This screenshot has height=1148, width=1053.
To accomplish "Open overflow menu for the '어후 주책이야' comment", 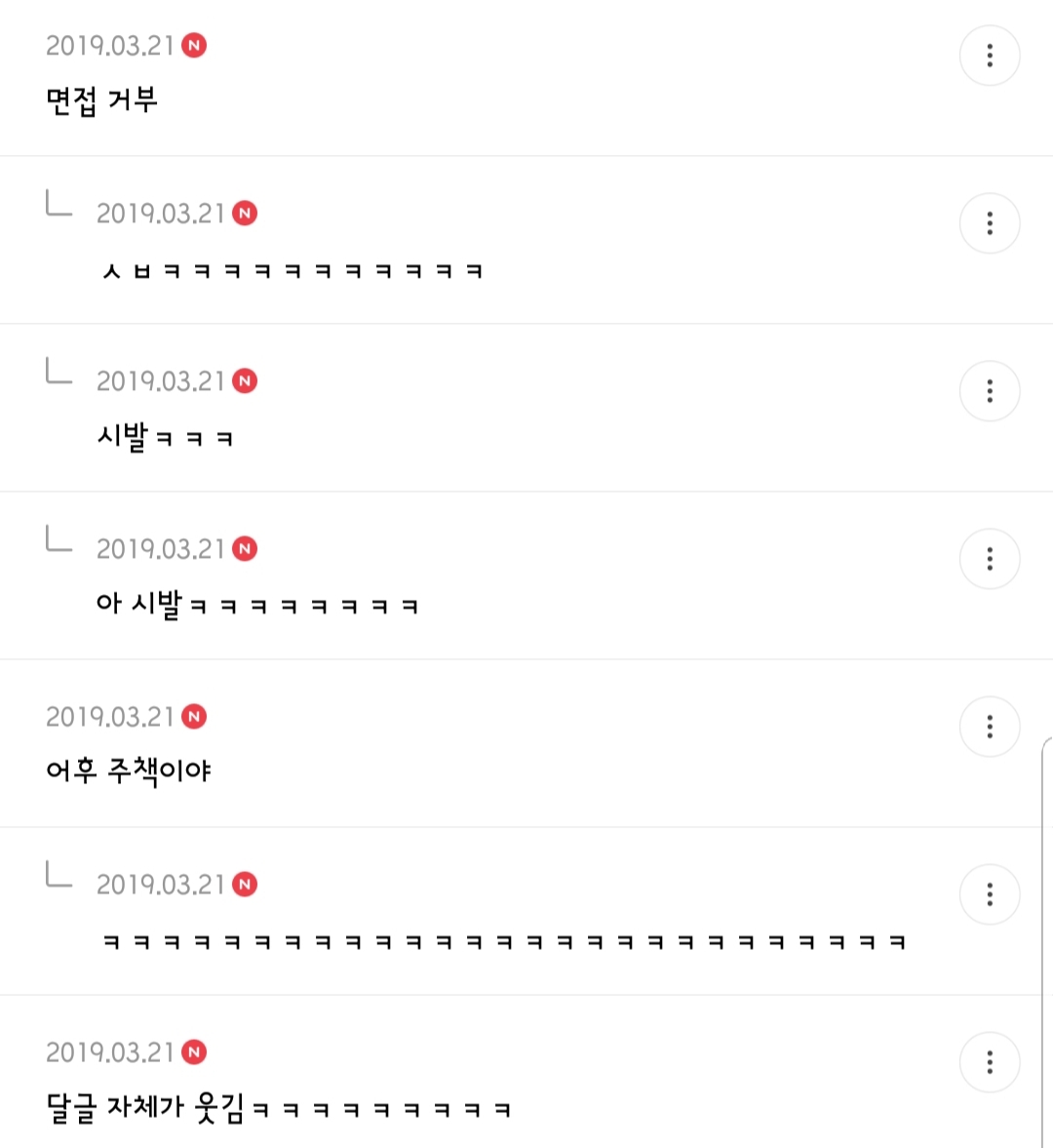I will [990, 727].
